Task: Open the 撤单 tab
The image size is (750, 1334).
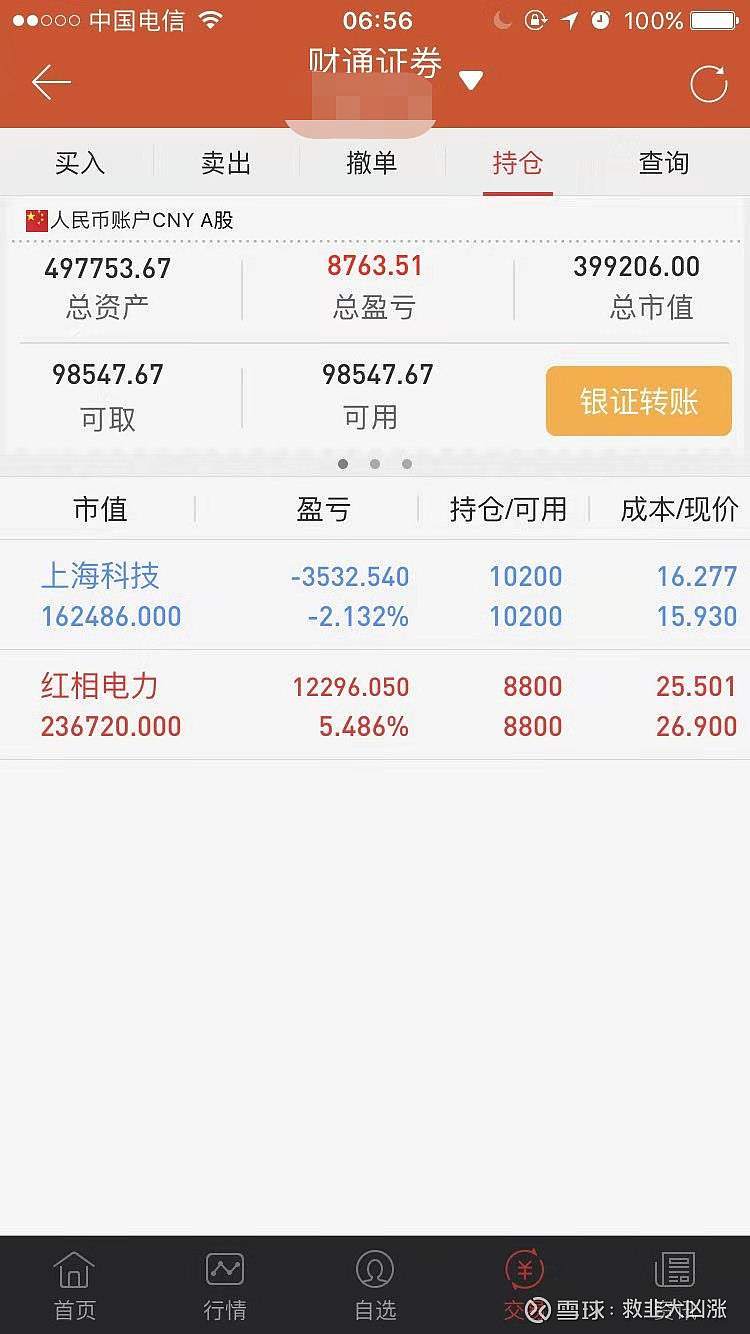Action: point(372,163)
